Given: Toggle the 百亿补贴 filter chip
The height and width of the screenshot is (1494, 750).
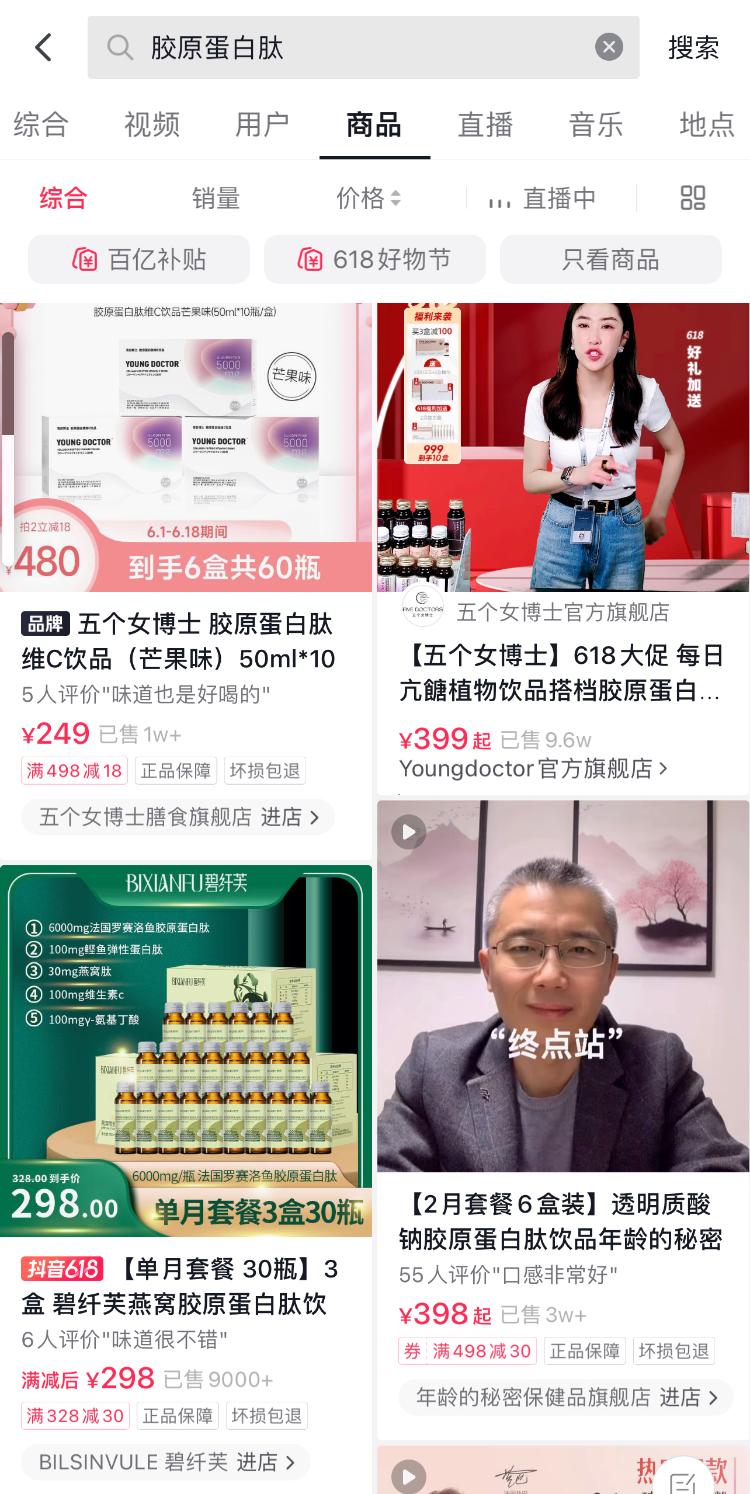Looking at the screenshot, I should pyautogui.click(x=138, y=259).
